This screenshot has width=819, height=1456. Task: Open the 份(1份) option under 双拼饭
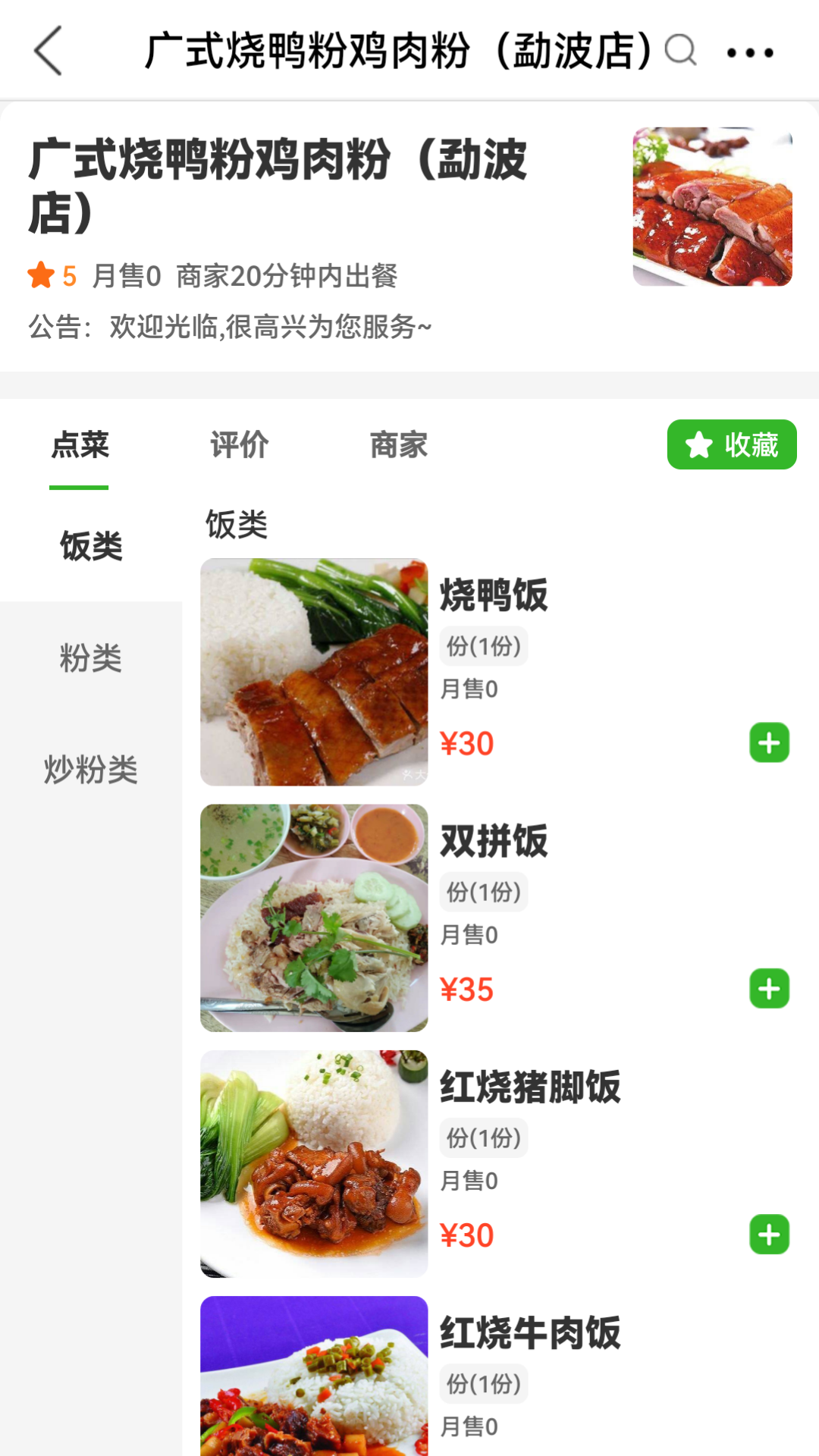coord(483,892)
